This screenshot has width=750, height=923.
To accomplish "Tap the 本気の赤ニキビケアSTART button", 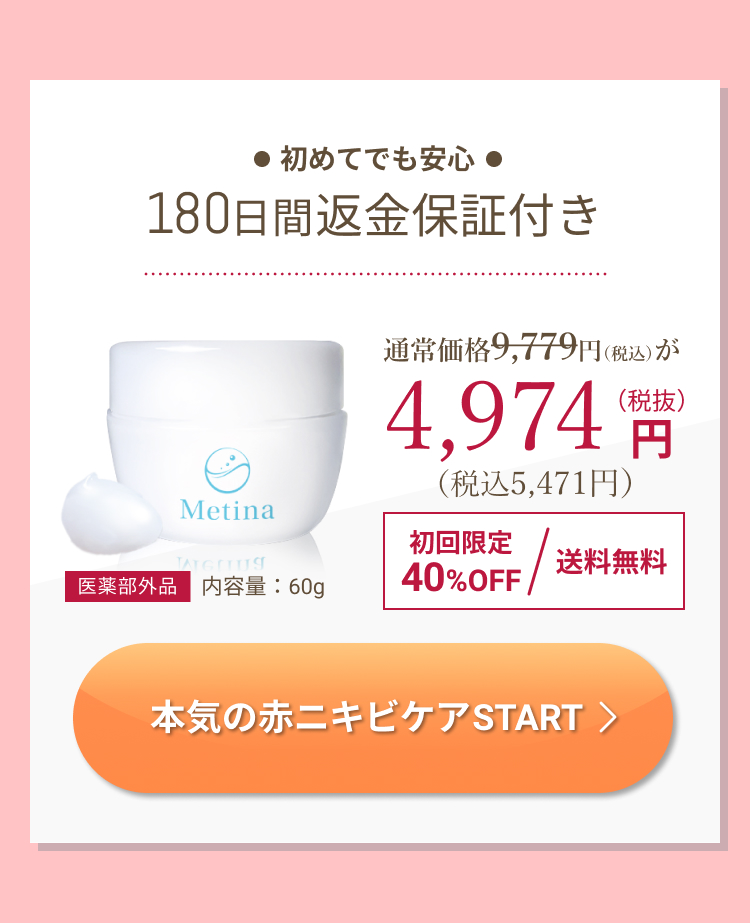I will [373, 718].
